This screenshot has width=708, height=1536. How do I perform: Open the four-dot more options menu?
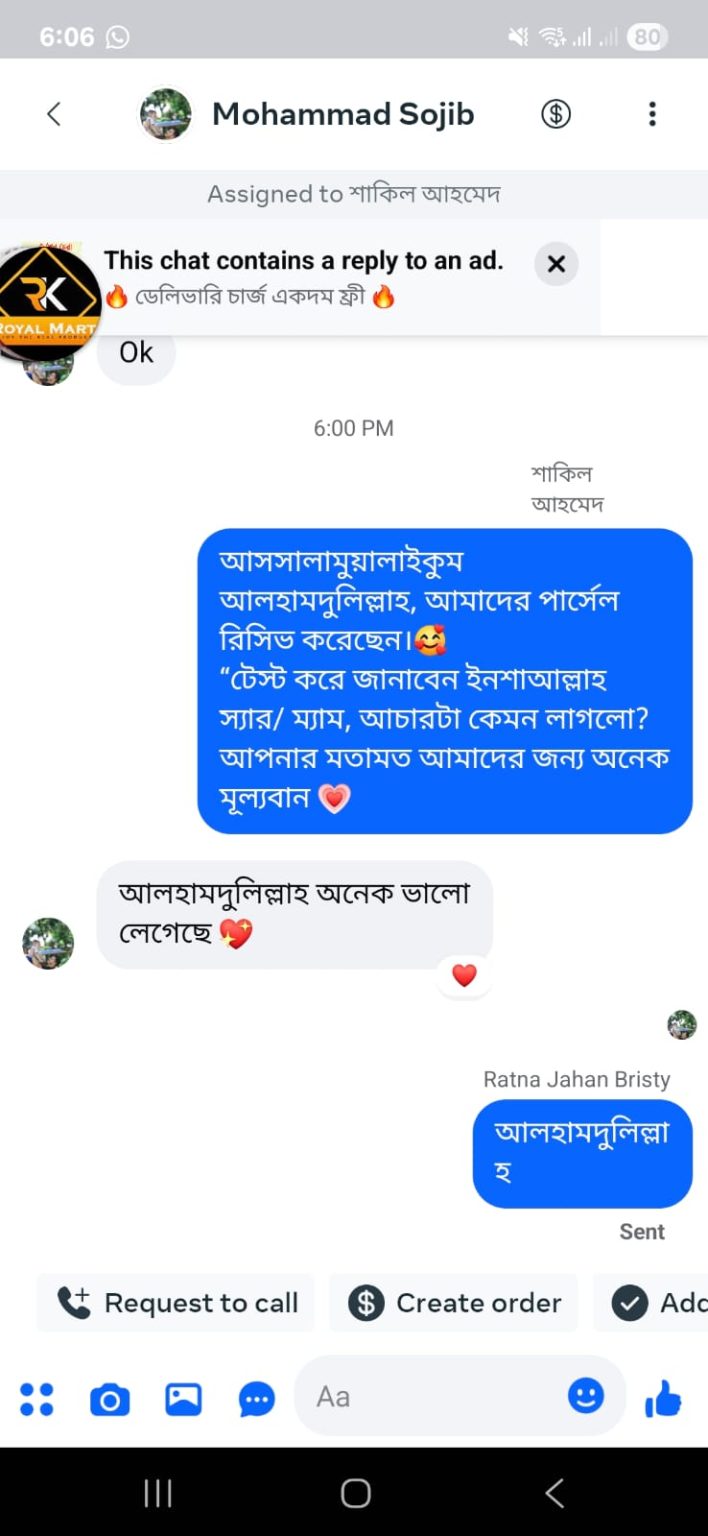tap(37, 1398)
